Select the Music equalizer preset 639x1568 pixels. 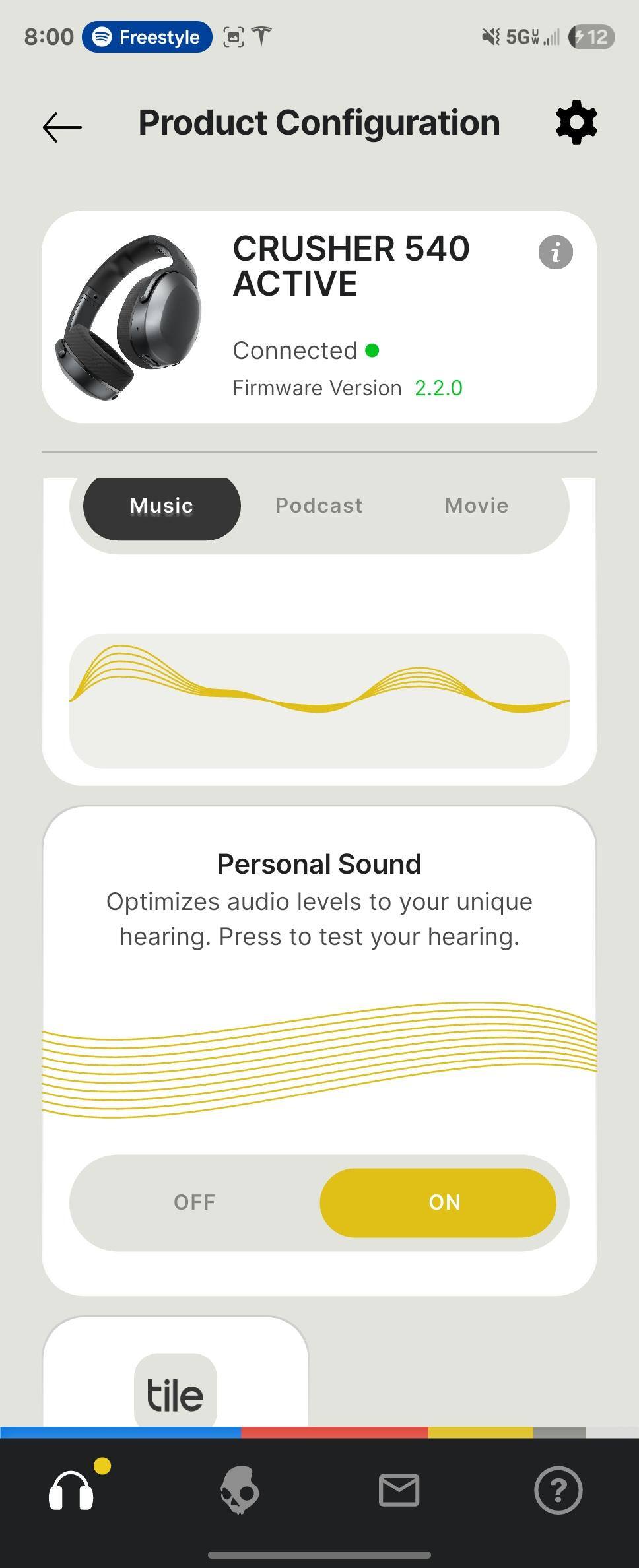(x=162, y=506)
